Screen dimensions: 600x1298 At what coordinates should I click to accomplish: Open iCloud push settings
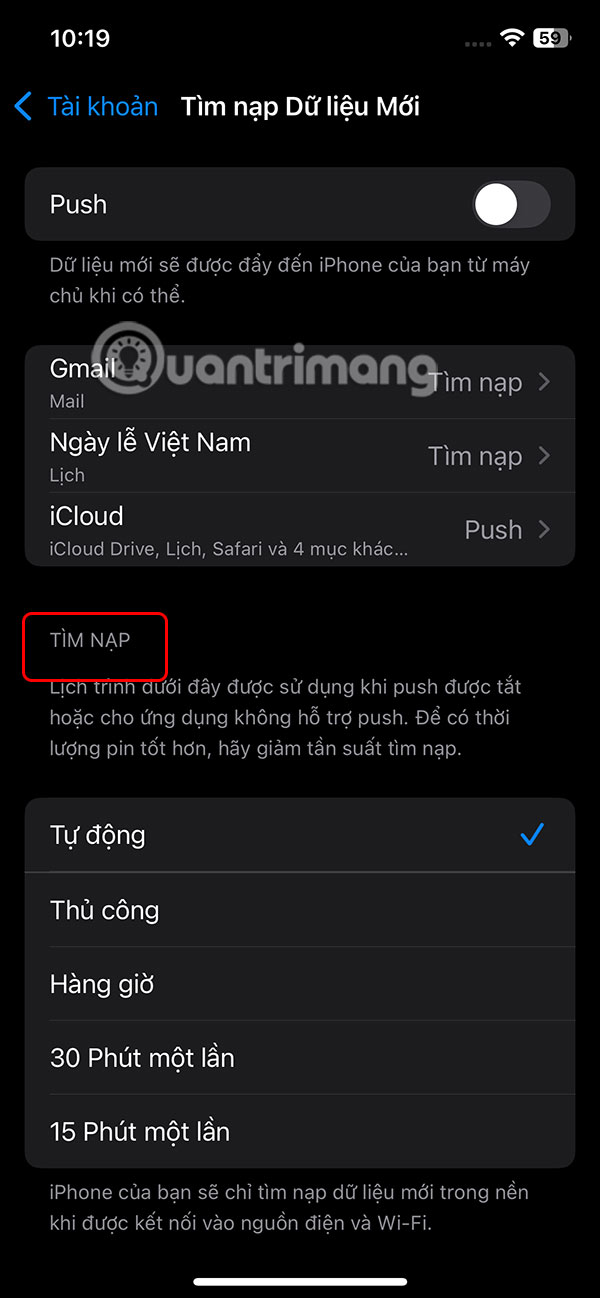[x=300, y=529]
